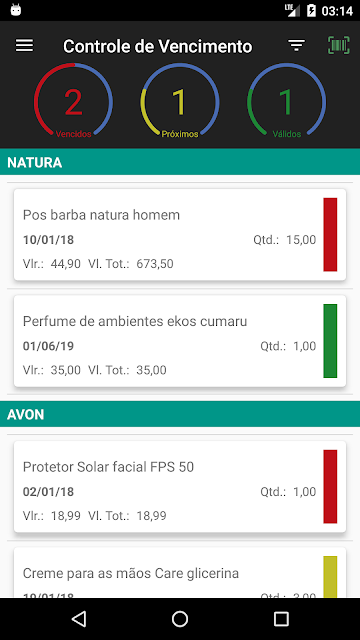This screenshot has width=360, height=640.
Task: Go back with the system back button
Action: [x=79, y=619]
